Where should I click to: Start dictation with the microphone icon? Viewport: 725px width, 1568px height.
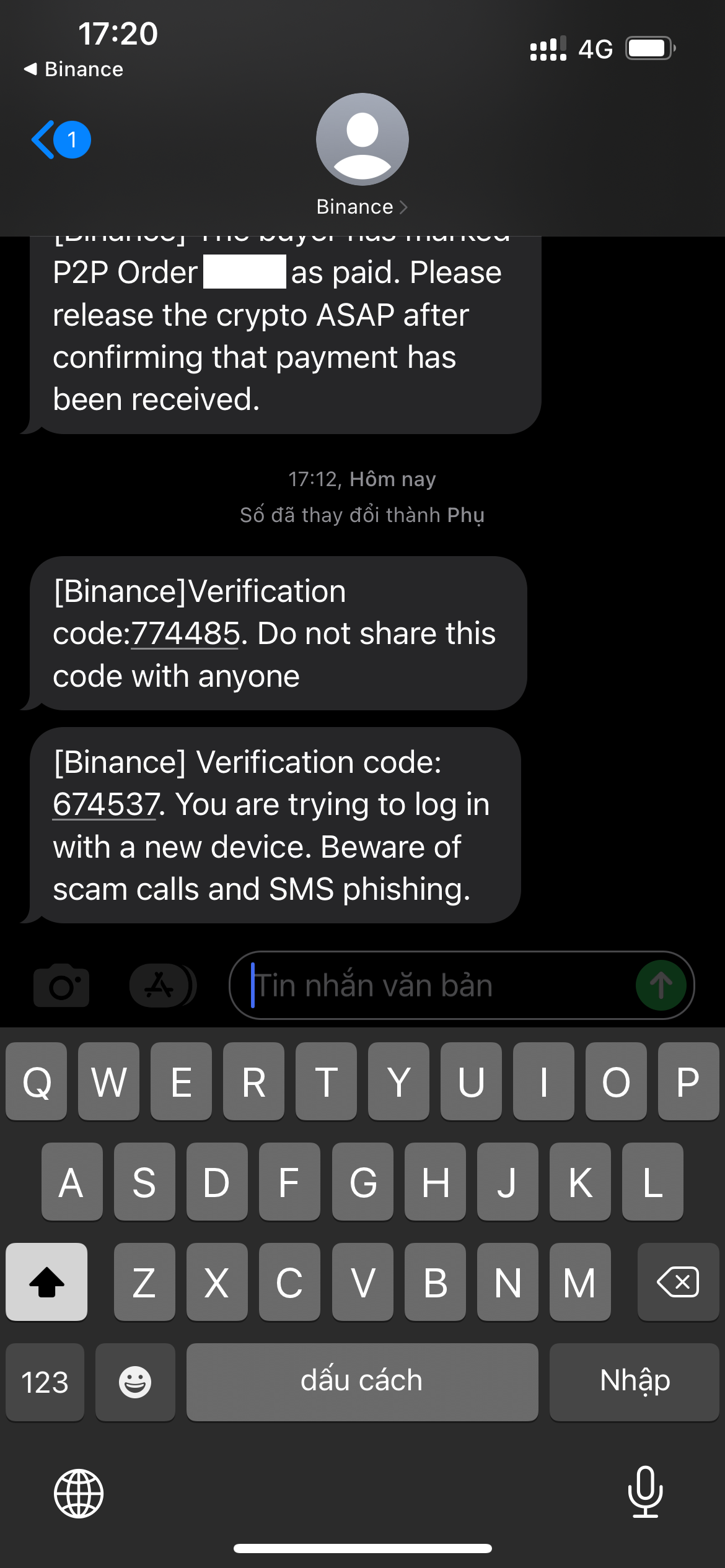pos(645,1492)
